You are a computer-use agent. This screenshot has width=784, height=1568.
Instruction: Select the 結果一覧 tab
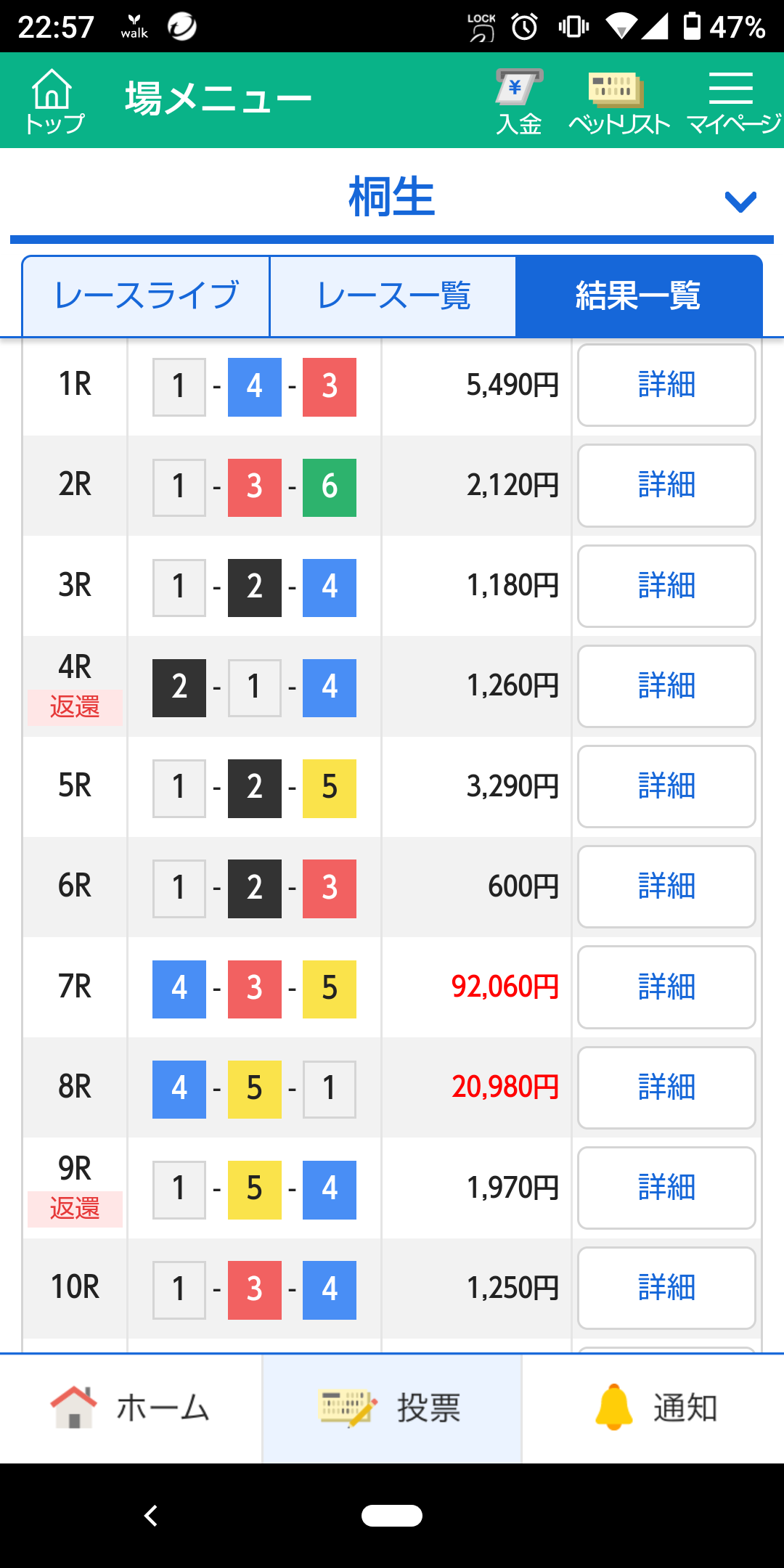pos(638,296)
